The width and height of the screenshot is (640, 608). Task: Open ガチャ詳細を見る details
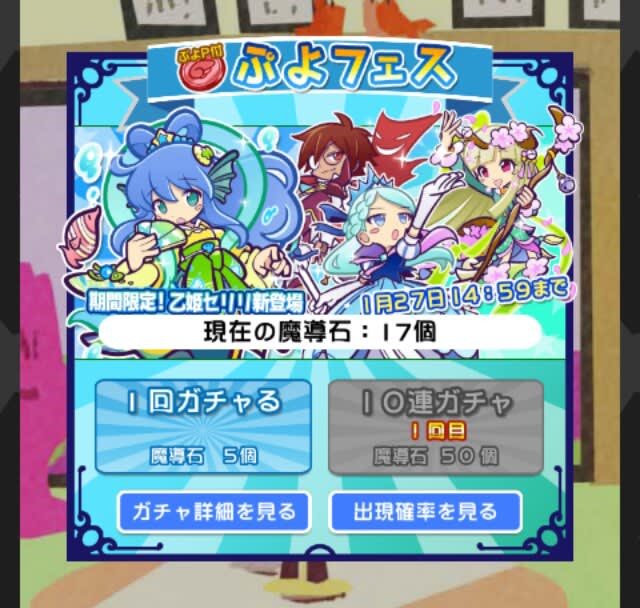[214, 512]
